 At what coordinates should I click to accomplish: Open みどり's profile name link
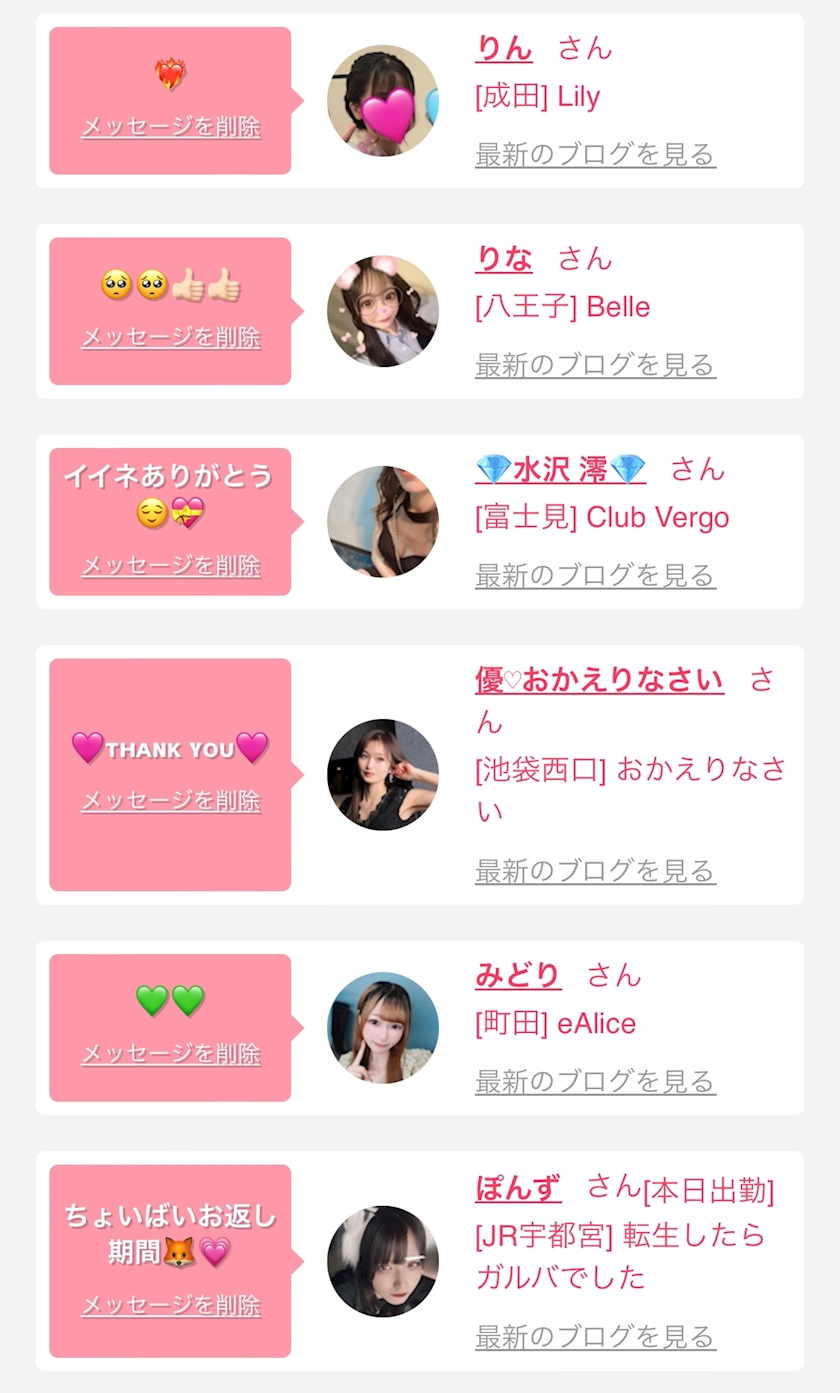point(517,975)
